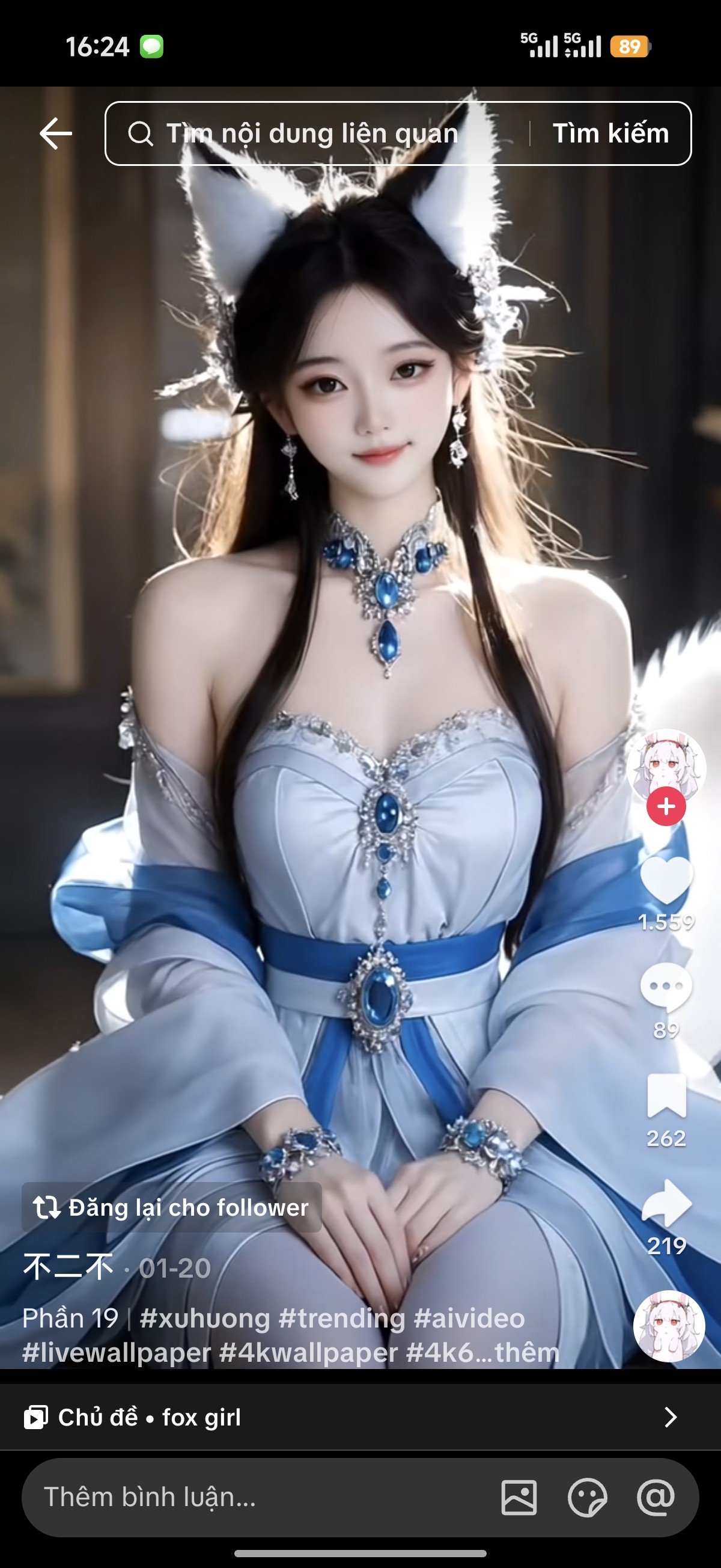Attach an image to the comment

(519, 1497)
